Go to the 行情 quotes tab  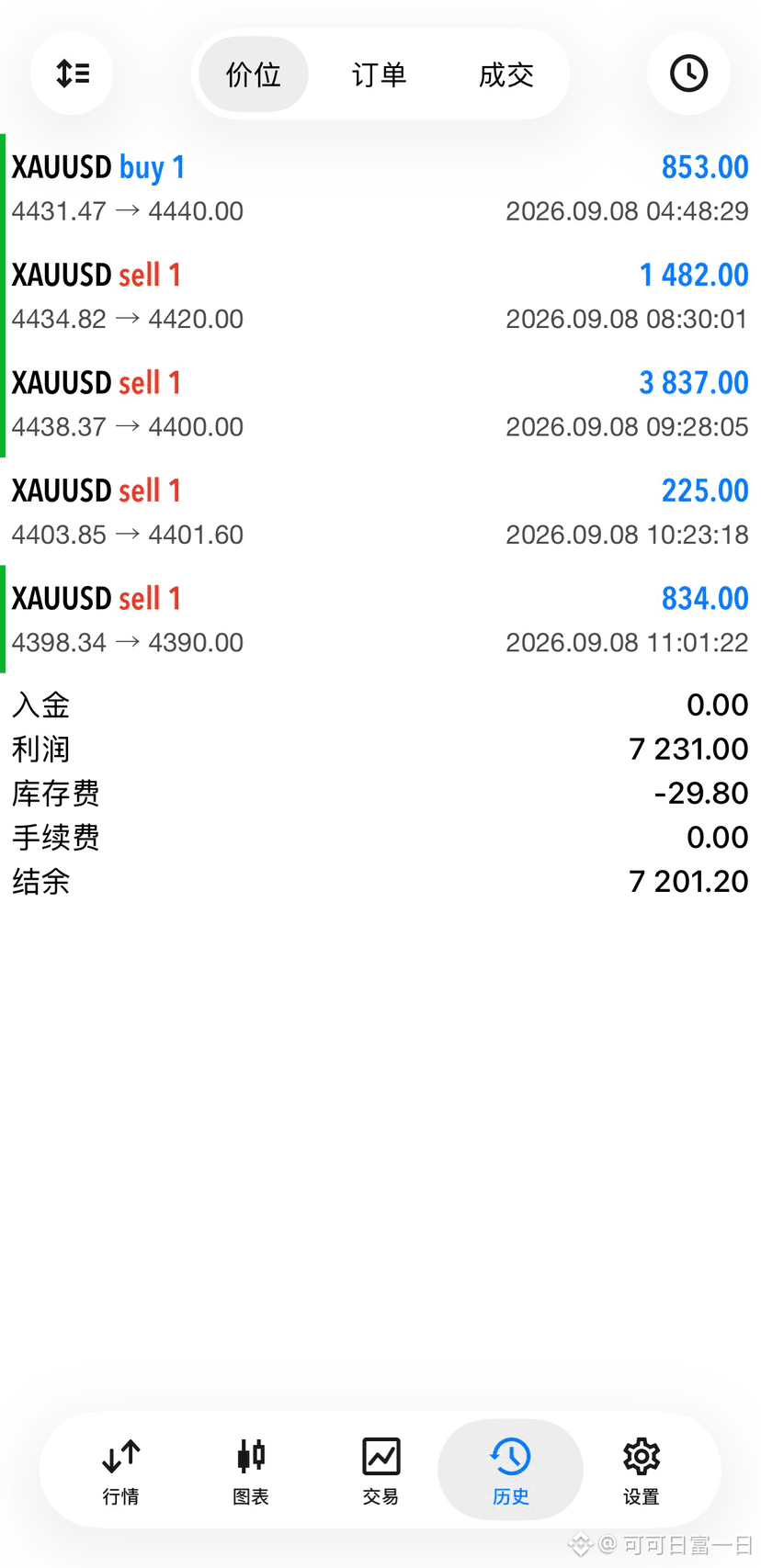click(121, 1471)
